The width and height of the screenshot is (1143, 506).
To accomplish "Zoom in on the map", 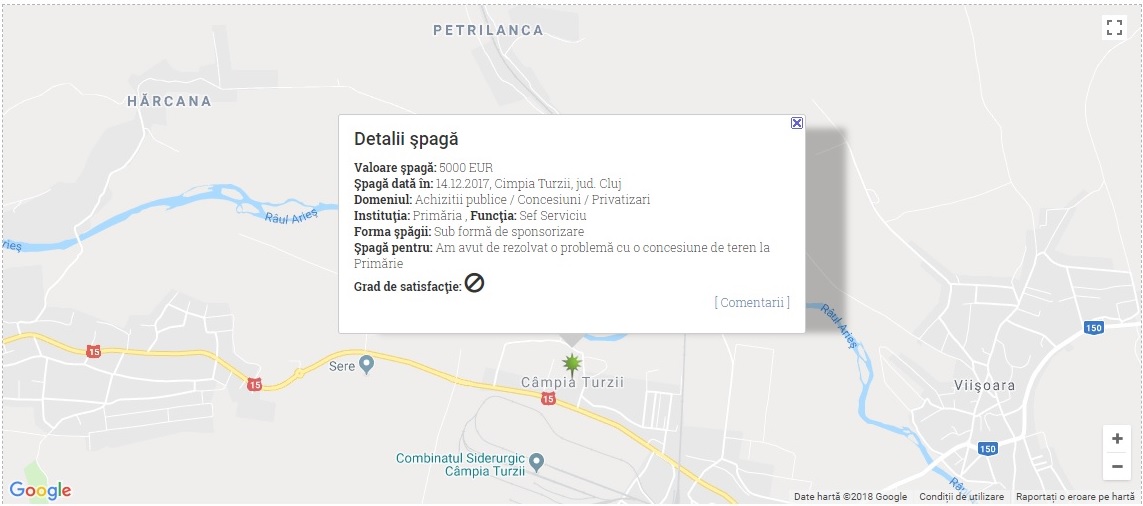I will [x=1117, y=439].
